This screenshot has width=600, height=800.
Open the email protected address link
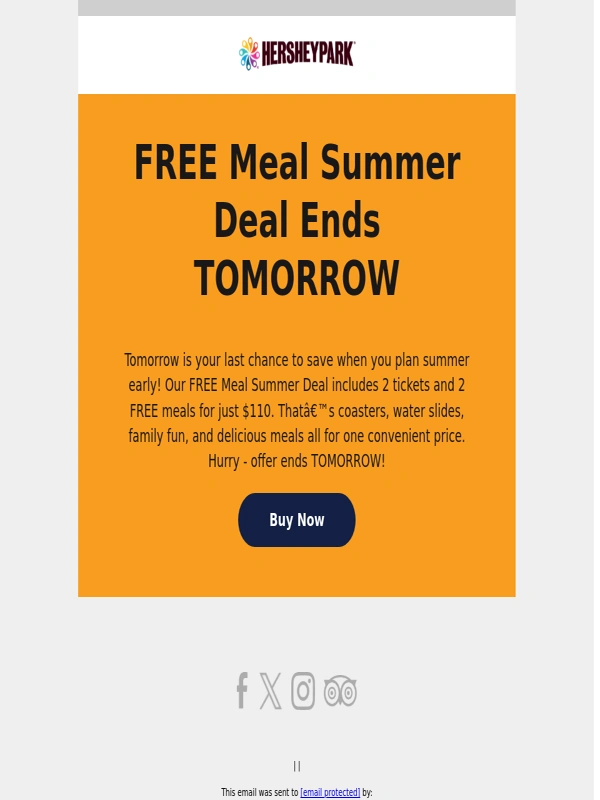coord(330,792)
